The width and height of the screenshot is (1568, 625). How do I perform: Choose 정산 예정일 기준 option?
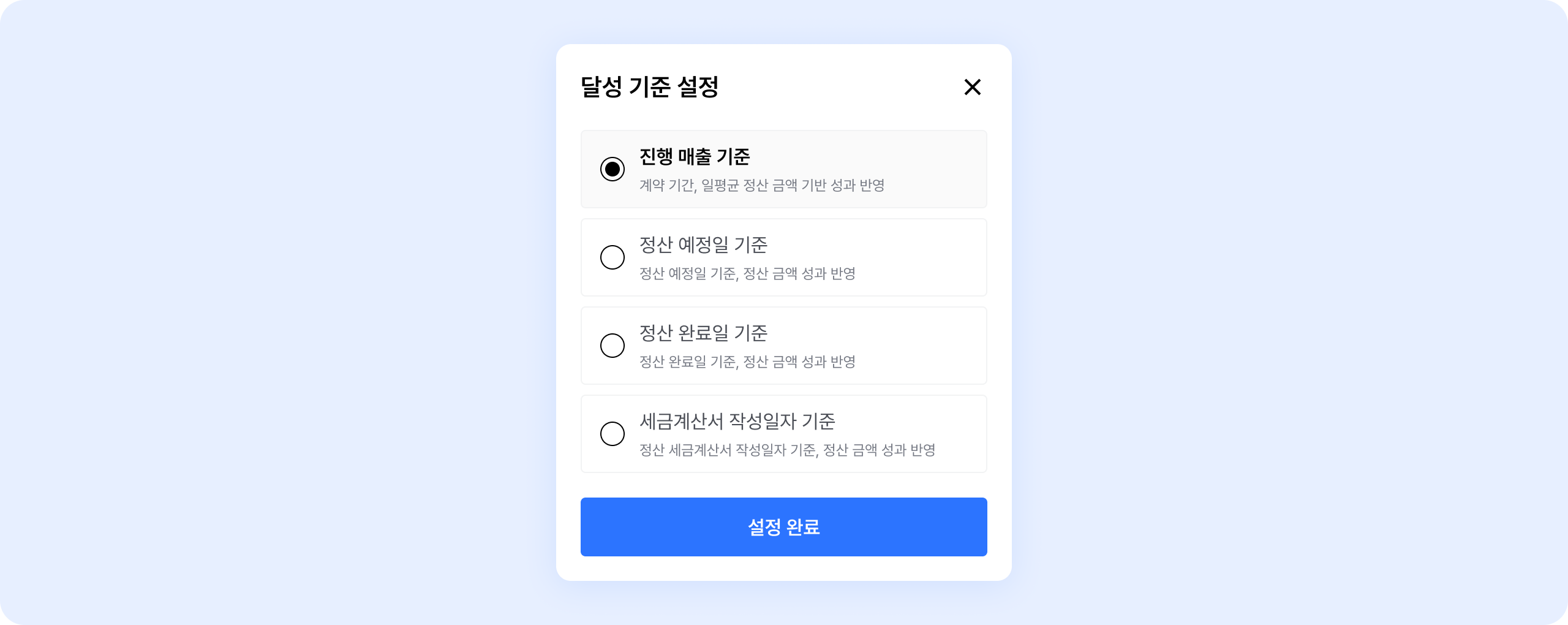pyautogui.click(x=612, y=257)
